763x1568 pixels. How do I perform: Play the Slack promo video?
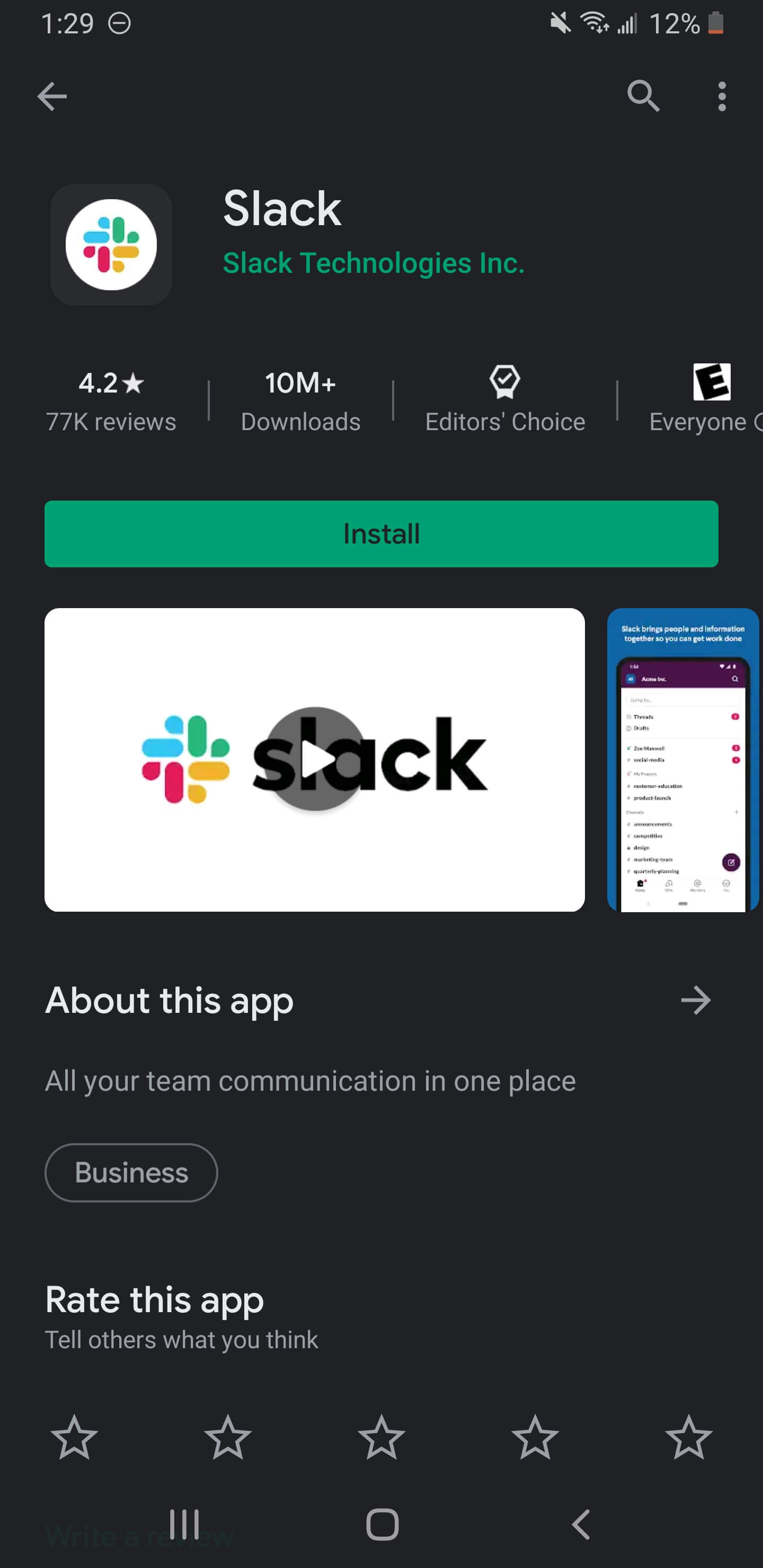pyautogui.click(x=314, y=759)
